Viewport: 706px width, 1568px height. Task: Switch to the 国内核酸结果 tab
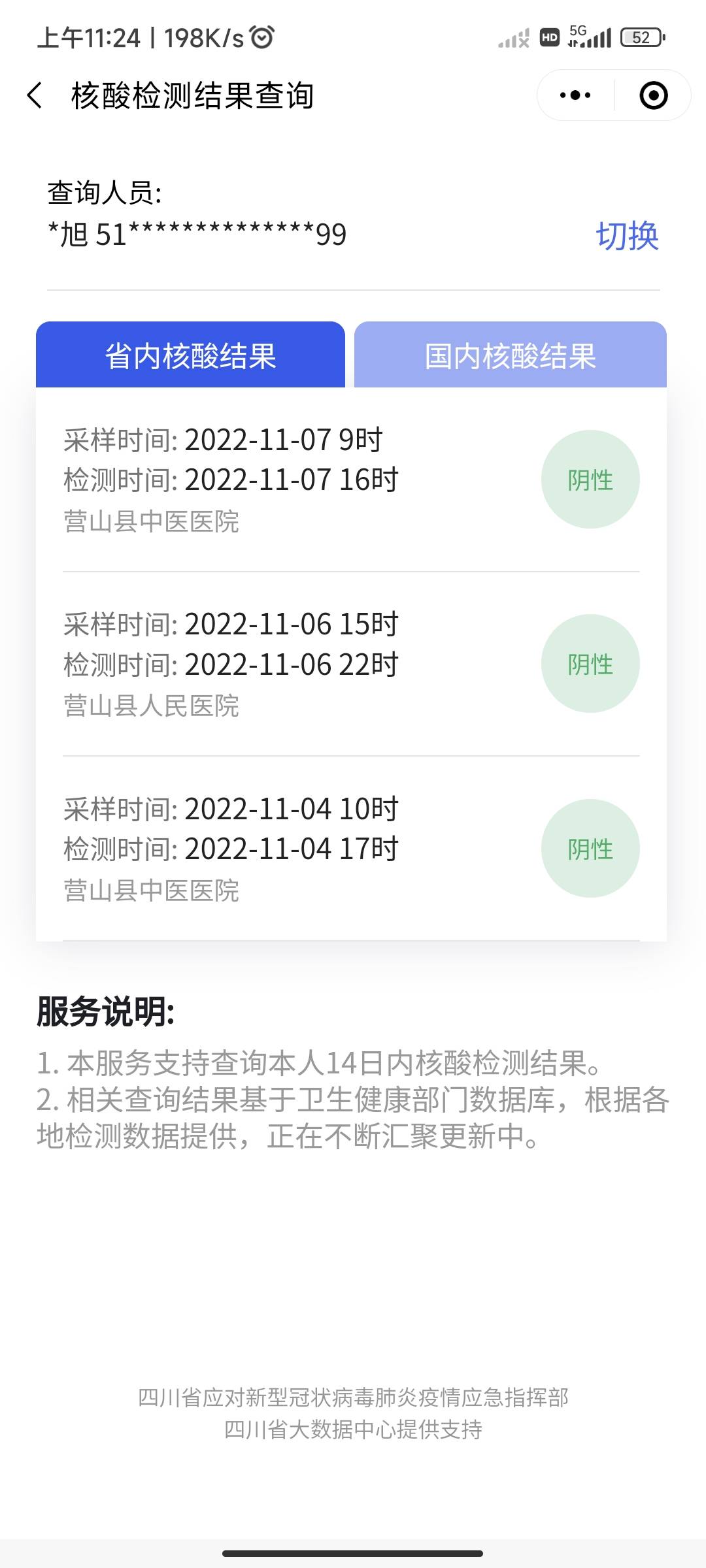point(510,355)
